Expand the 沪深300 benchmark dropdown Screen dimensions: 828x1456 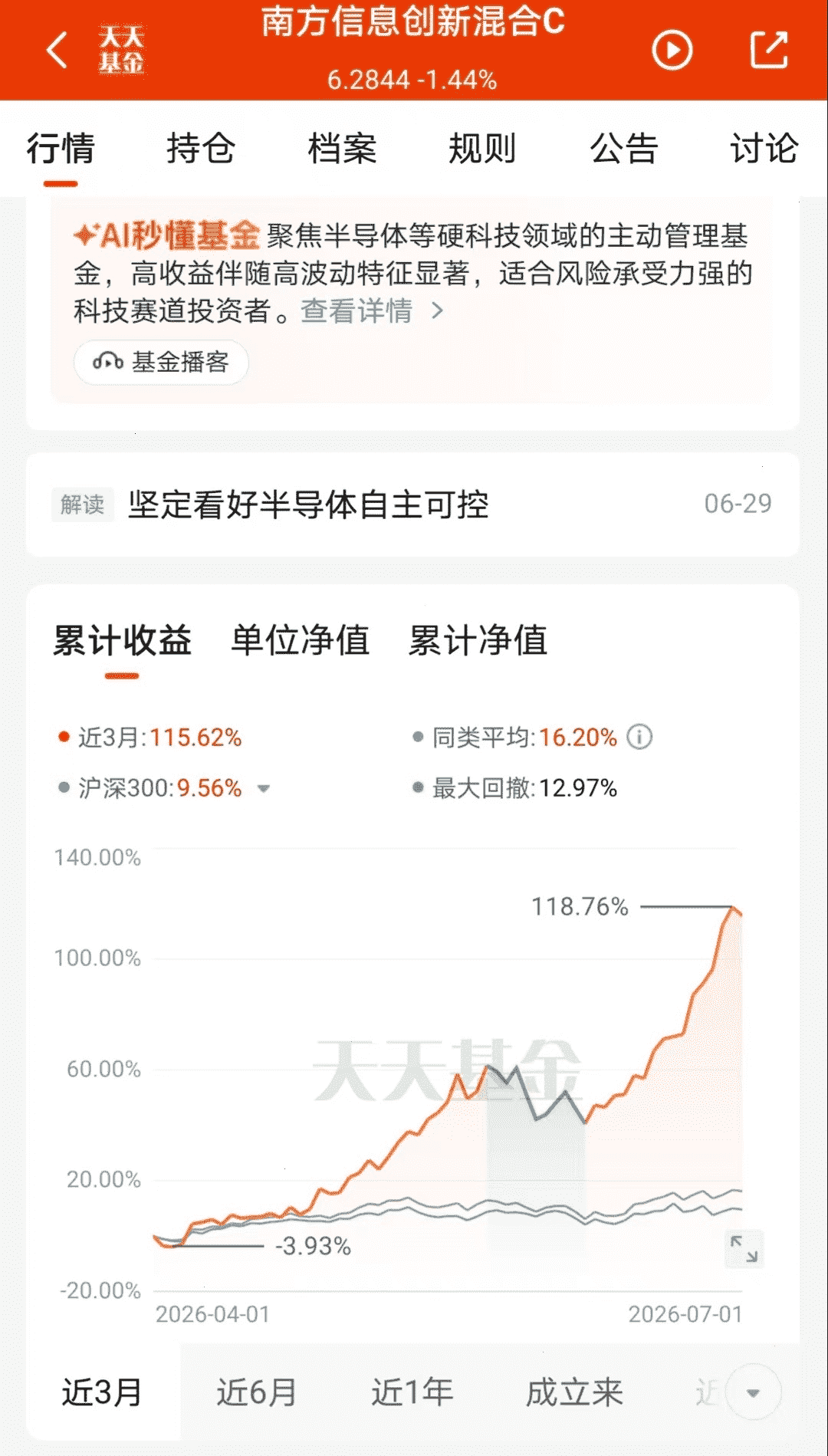[x=264, y=788]
